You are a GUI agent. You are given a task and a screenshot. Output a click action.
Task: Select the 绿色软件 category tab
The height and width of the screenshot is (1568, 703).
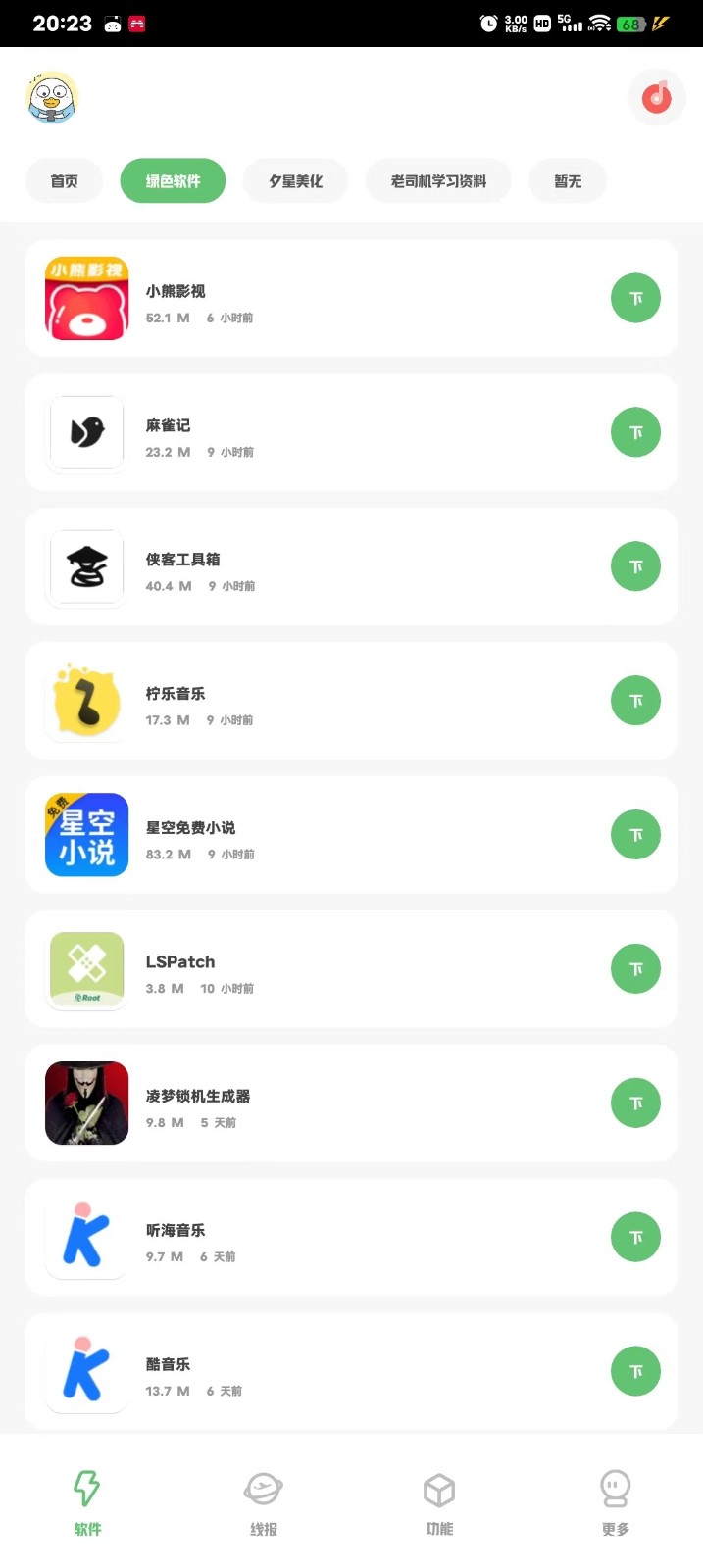coord(173,181)
